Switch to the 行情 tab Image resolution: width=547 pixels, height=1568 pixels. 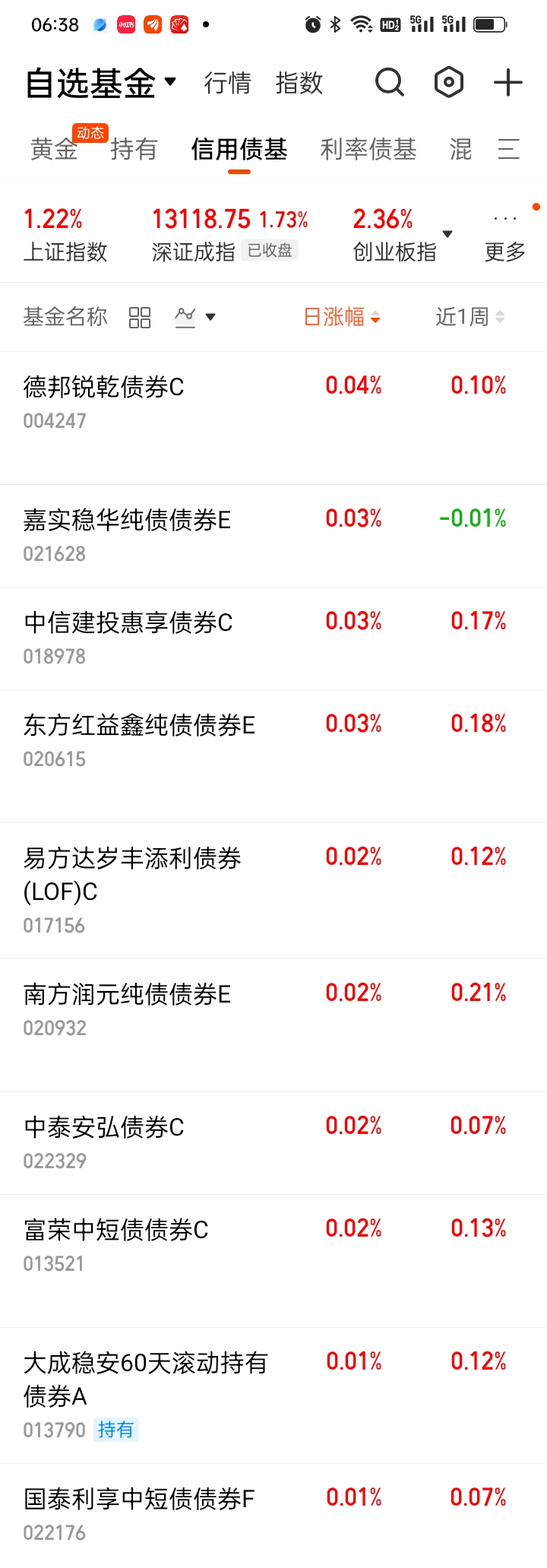click(x=227, y=82)
